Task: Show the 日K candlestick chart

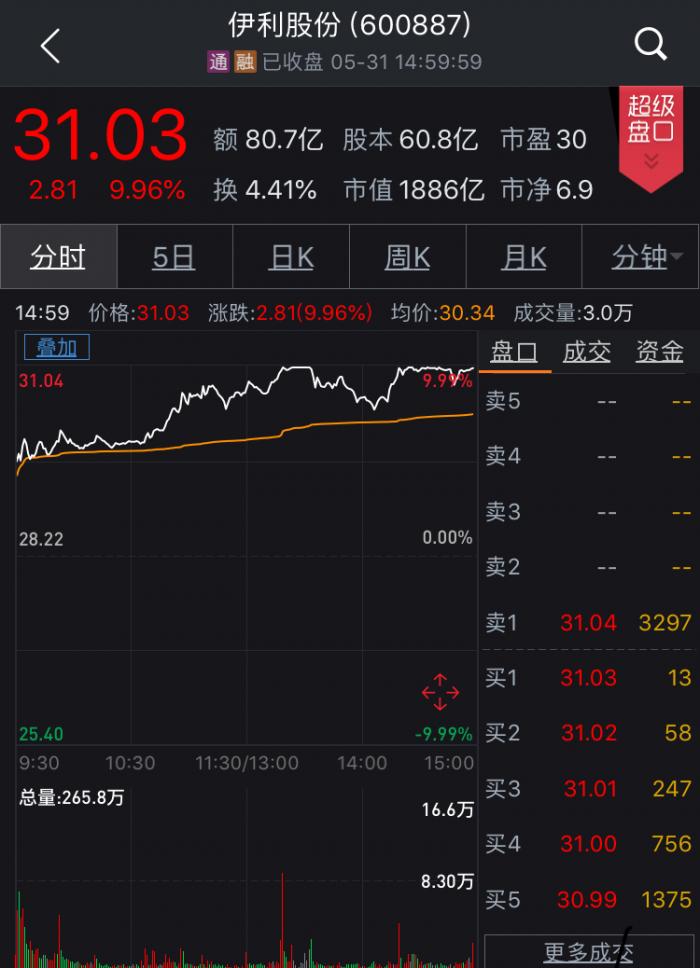Action: click(291, 257)
